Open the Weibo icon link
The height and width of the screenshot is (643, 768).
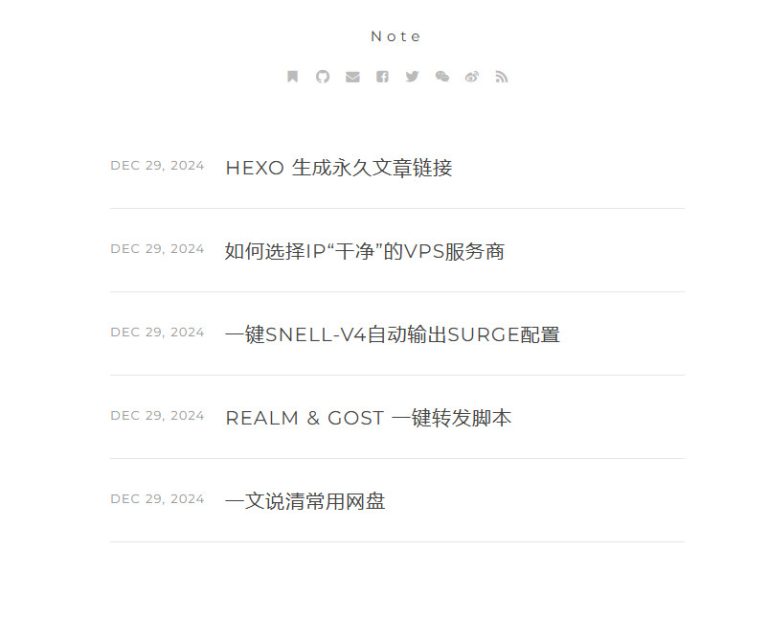click(x=472, y=77)
